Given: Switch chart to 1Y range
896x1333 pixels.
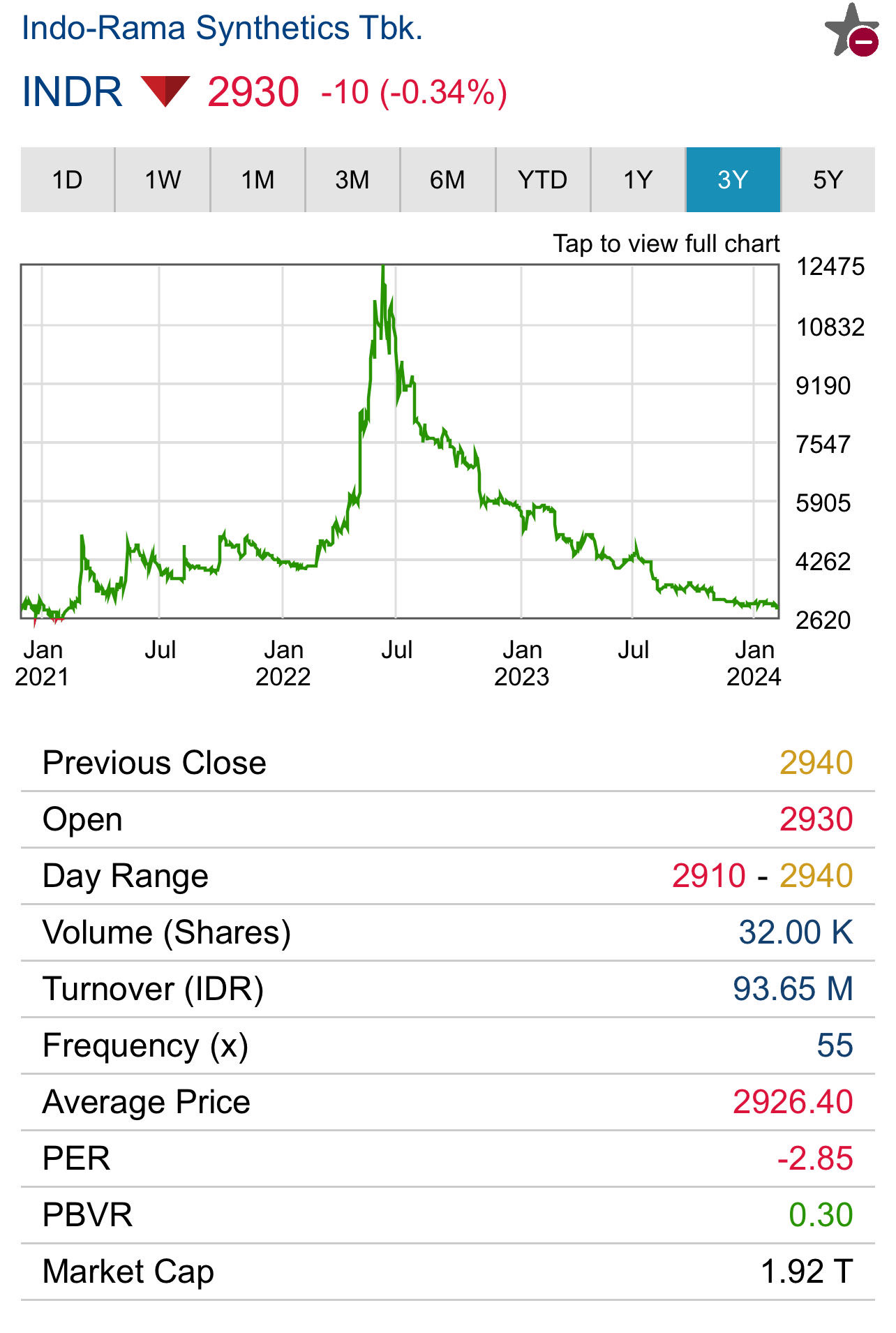Looking at the screenshot, I should [638, 180].
